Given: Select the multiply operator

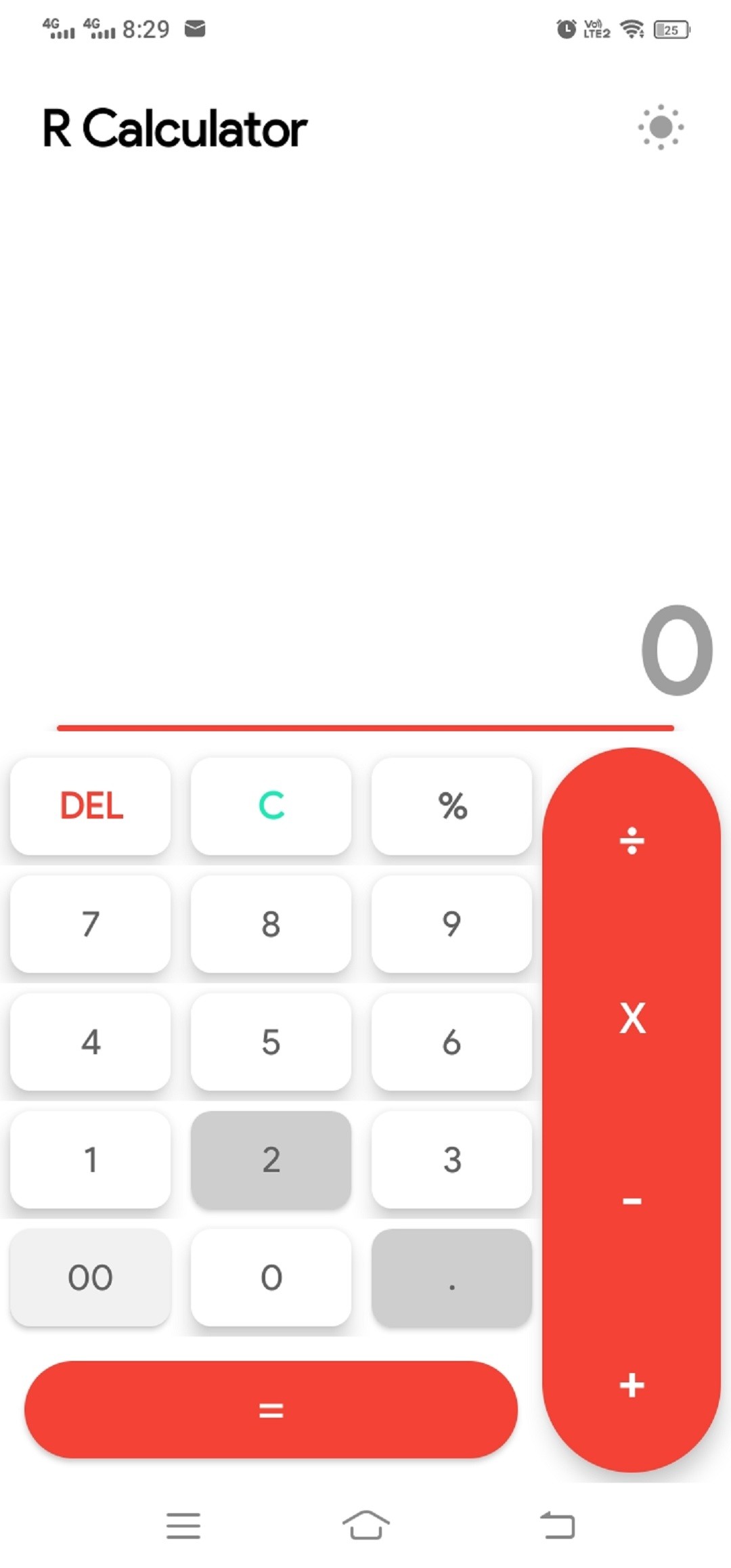Looking at the screenshot, I should point(632,1018).
